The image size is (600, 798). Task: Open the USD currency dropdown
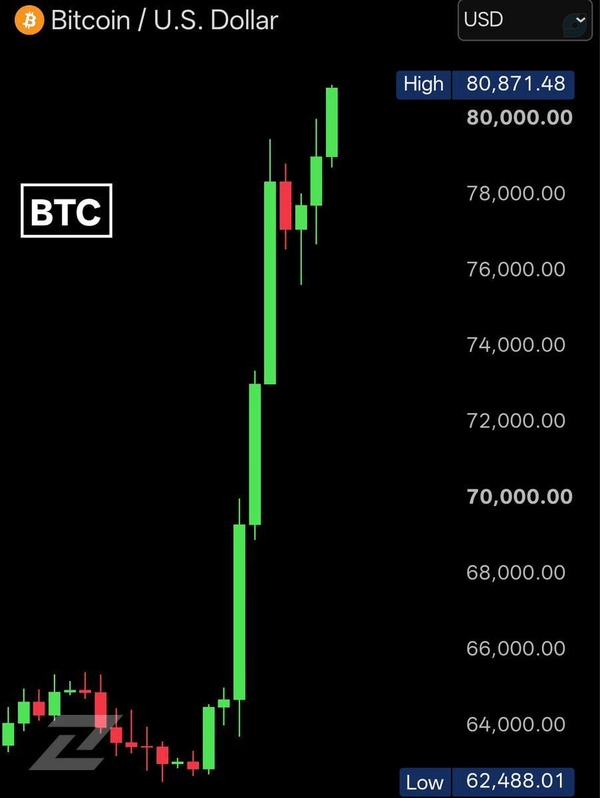pos(525,20)
